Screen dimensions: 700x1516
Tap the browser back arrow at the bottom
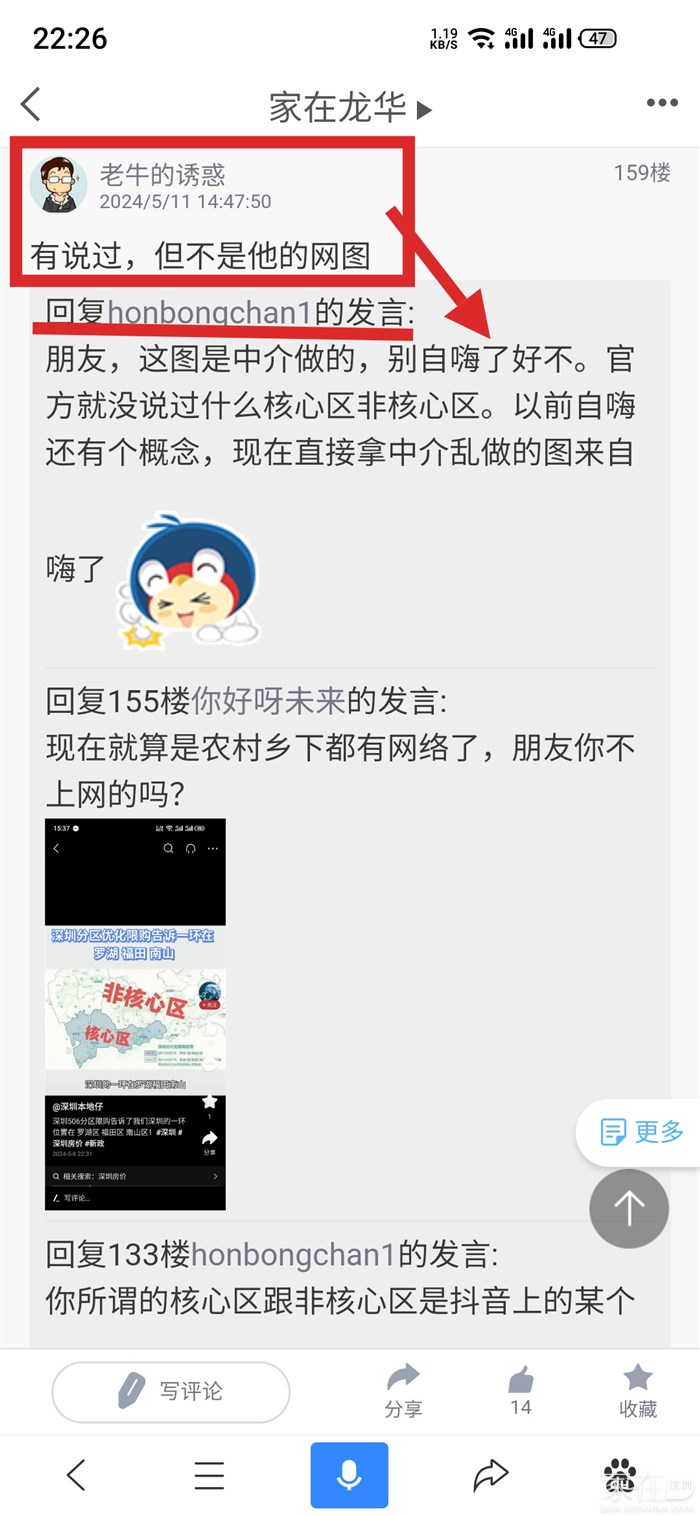(x=76, y=1475)
